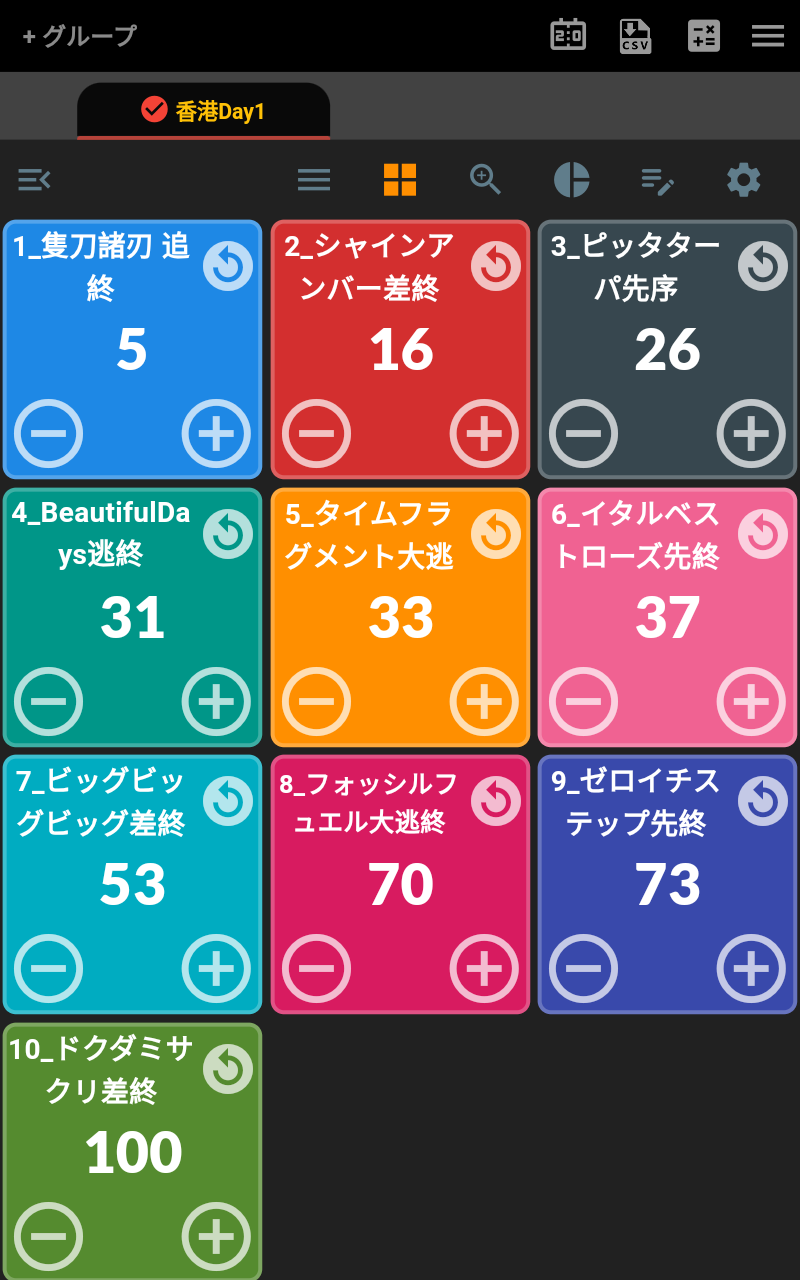Open the edit list pencil icon
Screen dimensions: 800x1280
point(657,180)
